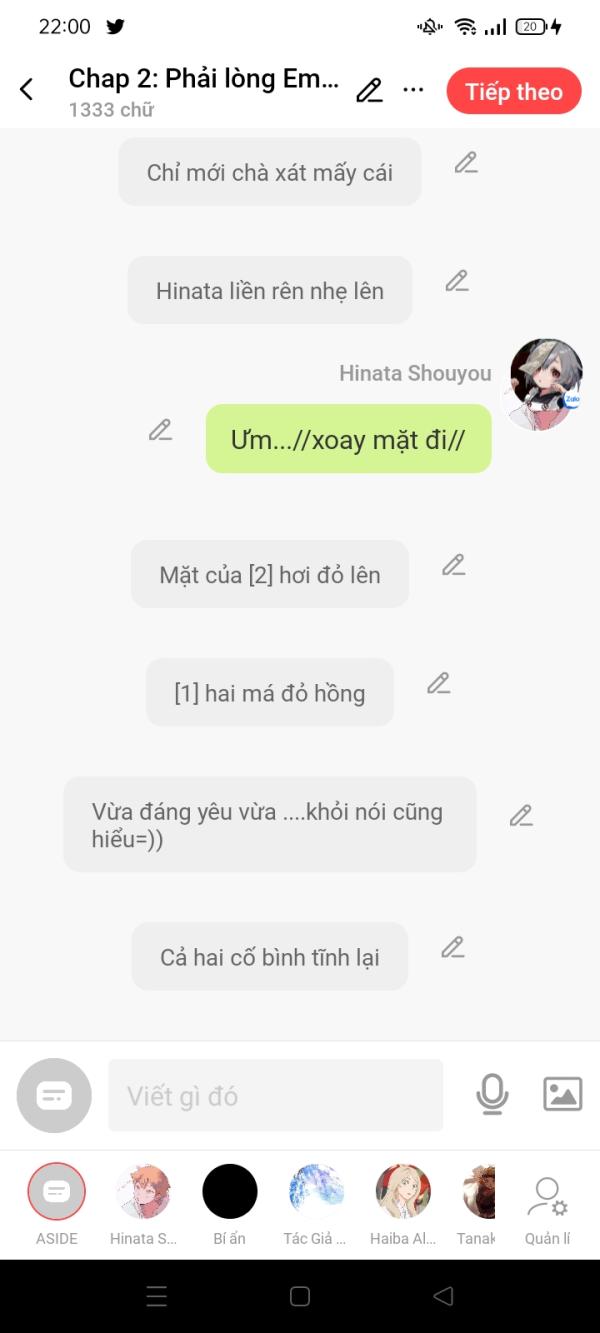600x1333 pixels.
Task: Focus the 'Viết gì đó' text field
Action: point(275,1096)
